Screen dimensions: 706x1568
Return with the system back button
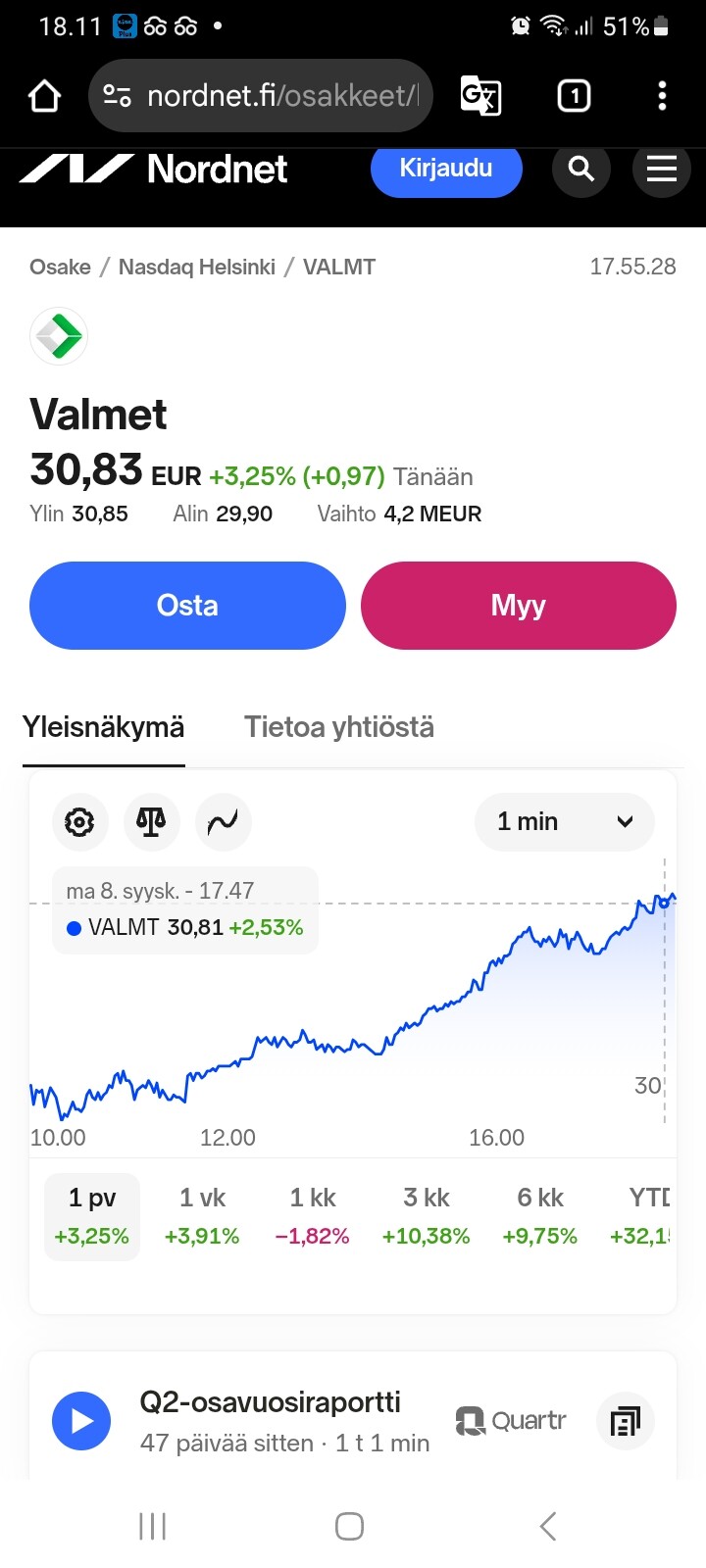548,1526
